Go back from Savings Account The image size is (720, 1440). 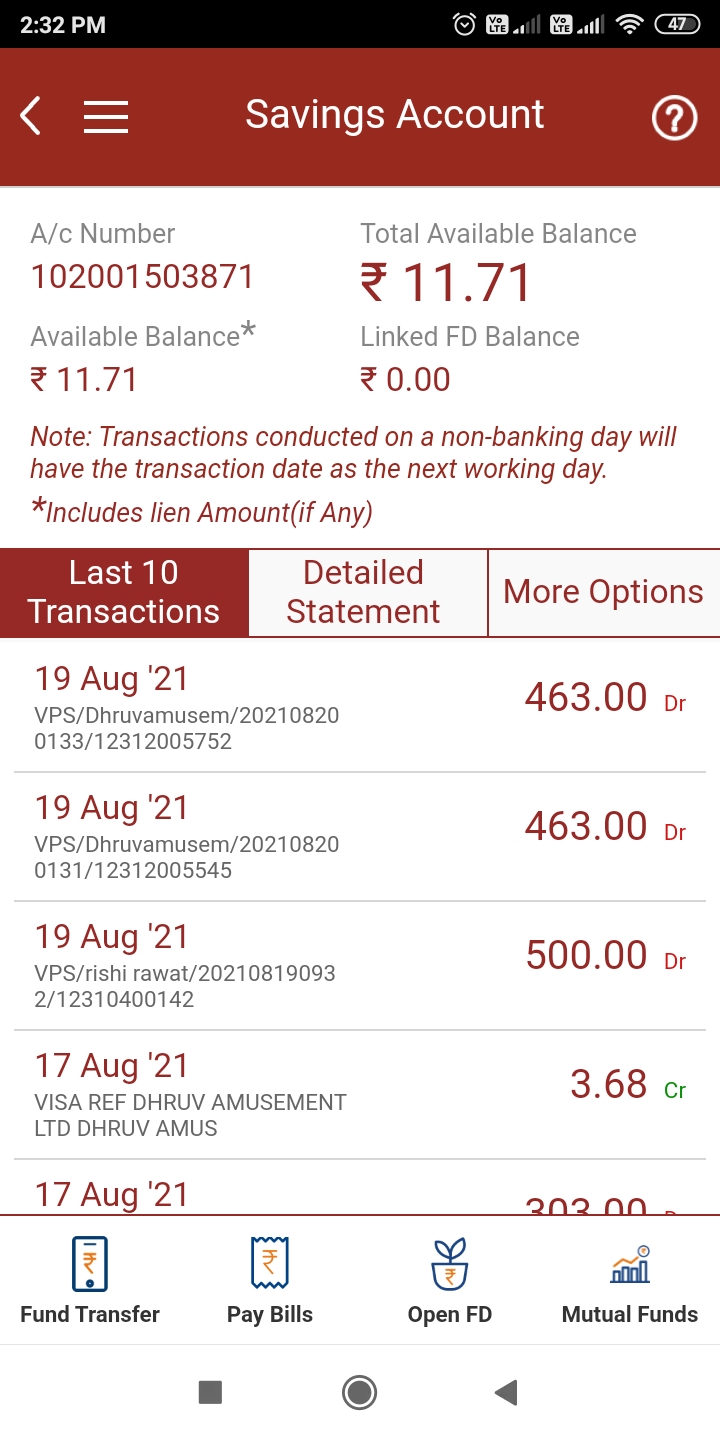pyautogui.click(x=31, y=117)
